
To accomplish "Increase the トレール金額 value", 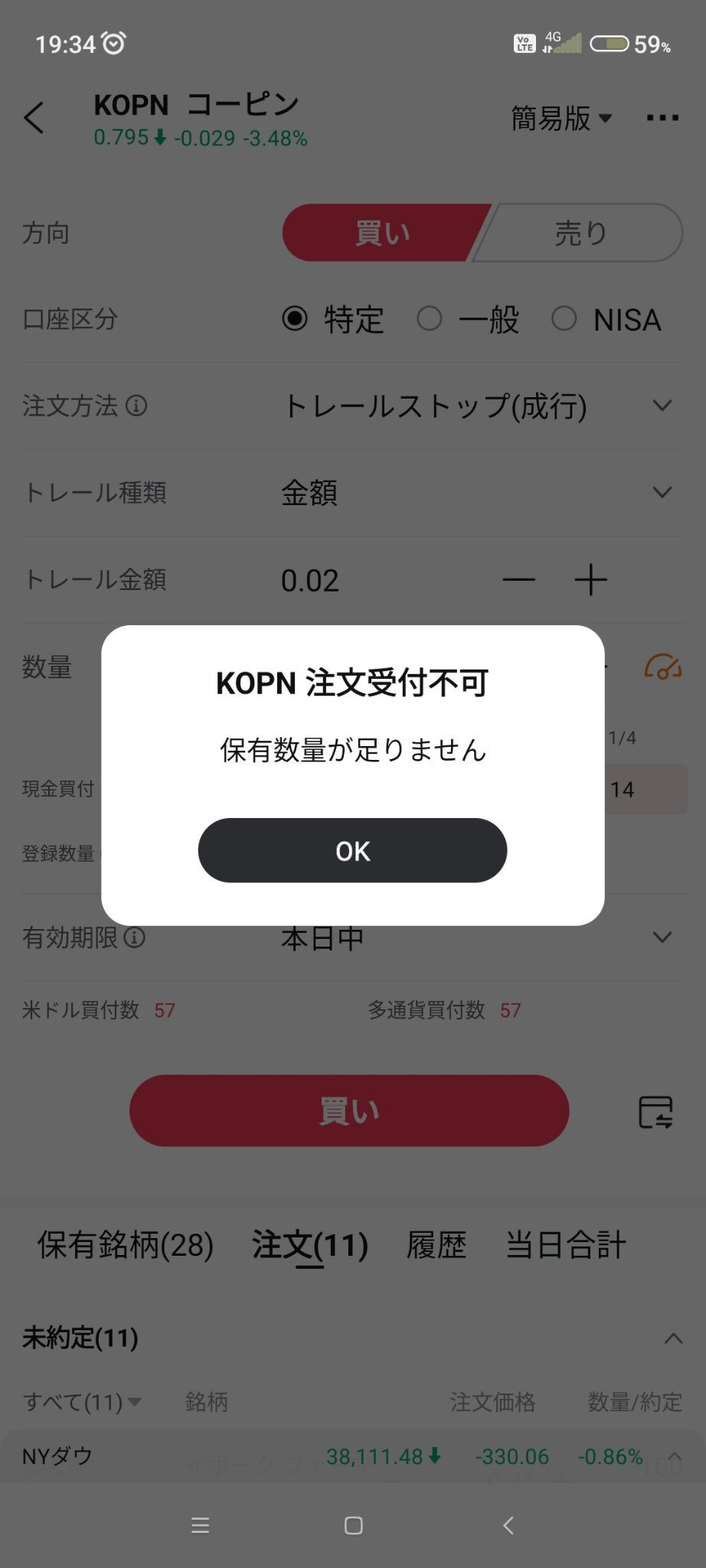I will tap(590, 579).
